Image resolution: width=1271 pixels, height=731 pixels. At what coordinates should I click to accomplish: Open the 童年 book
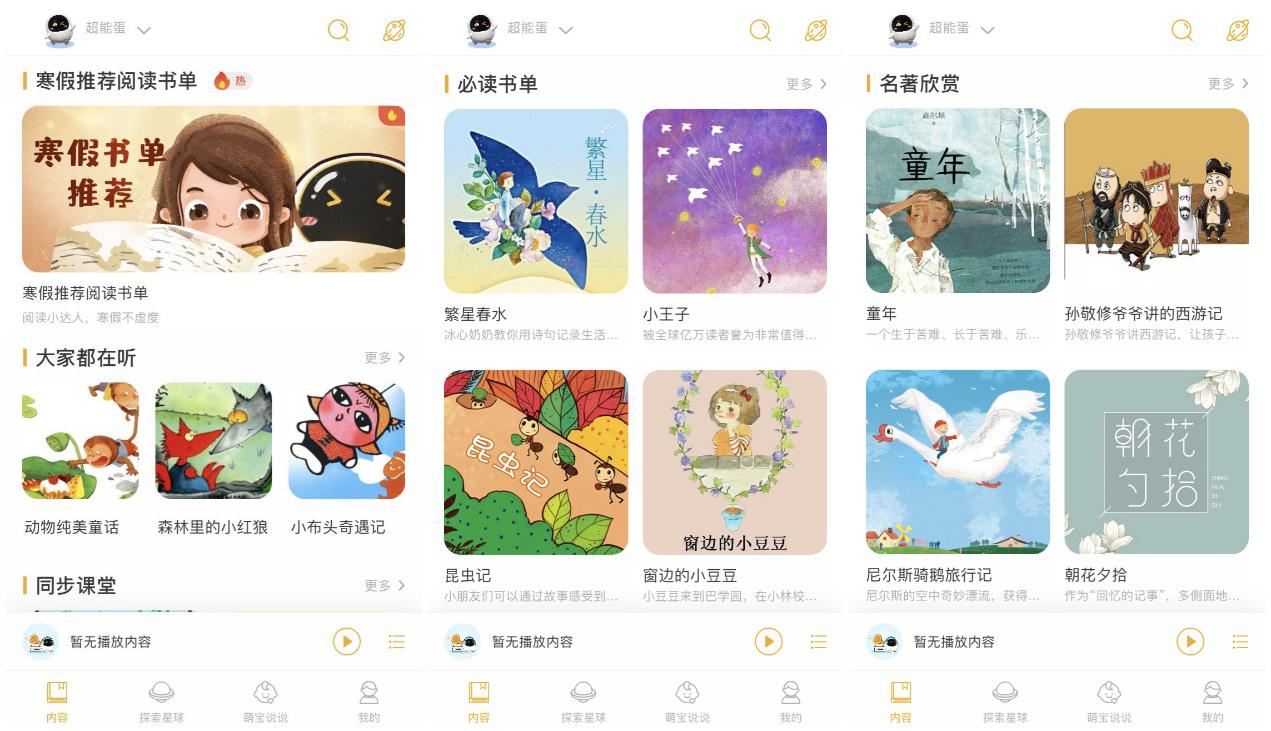point(957,201)
